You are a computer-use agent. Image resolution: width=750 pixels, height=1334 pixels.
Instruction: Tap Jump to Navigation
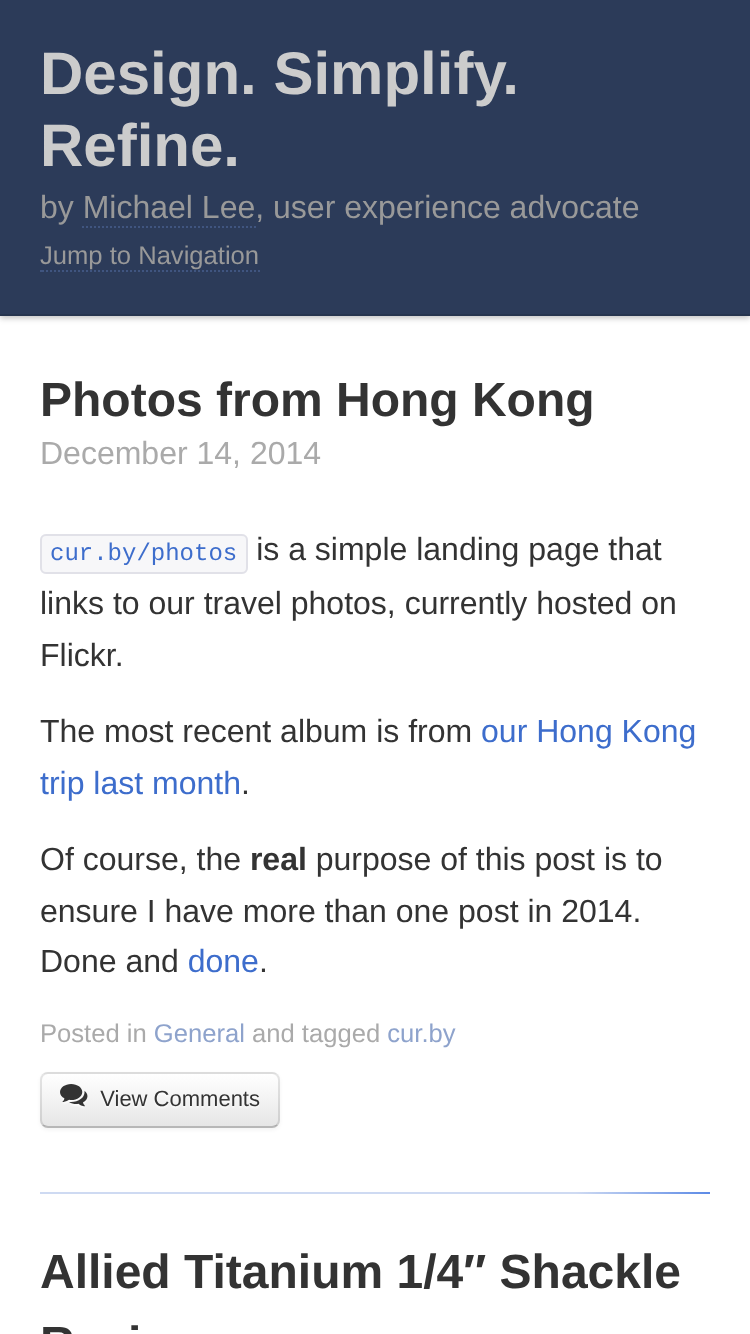tap(150, 256)
